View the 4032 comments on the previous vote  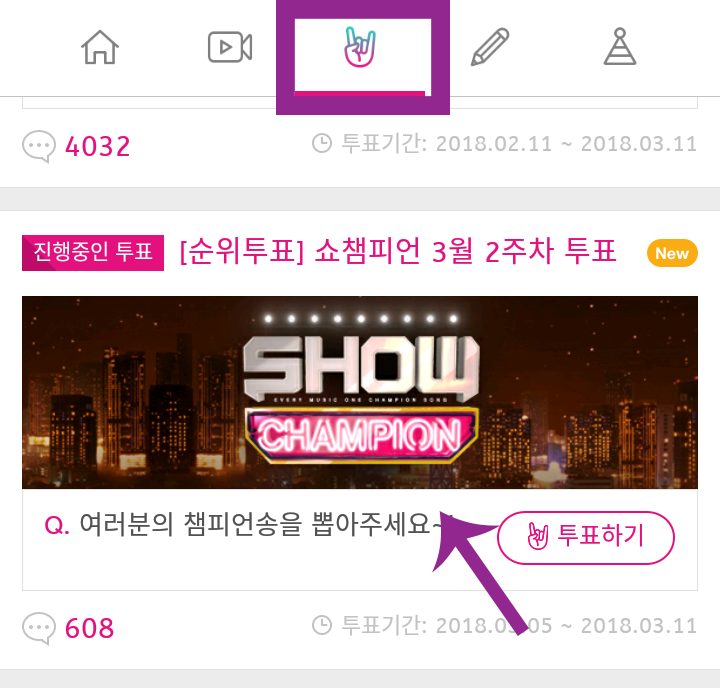coord(78,147)
